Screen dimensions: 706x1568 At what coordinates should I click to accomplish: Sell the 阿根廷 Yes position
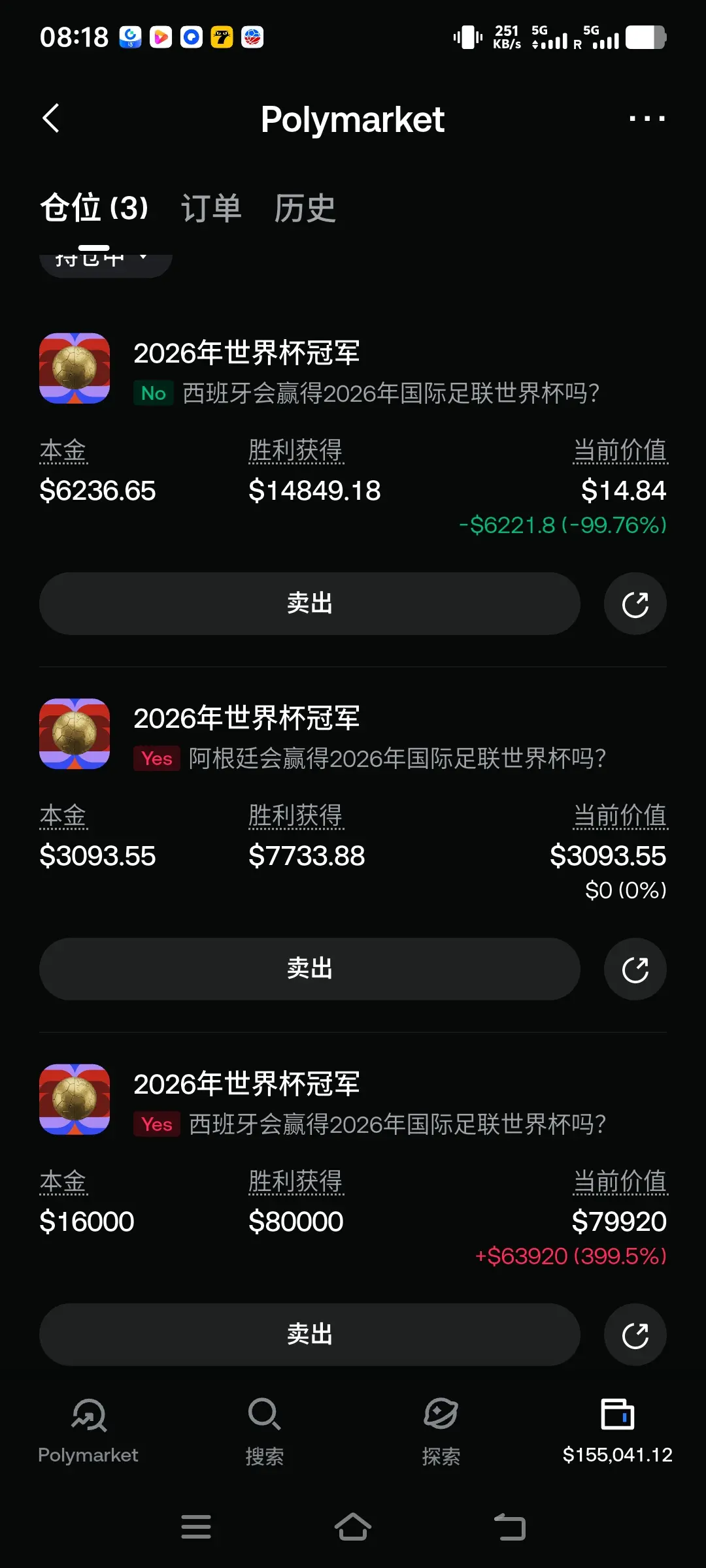pos(310,969)
